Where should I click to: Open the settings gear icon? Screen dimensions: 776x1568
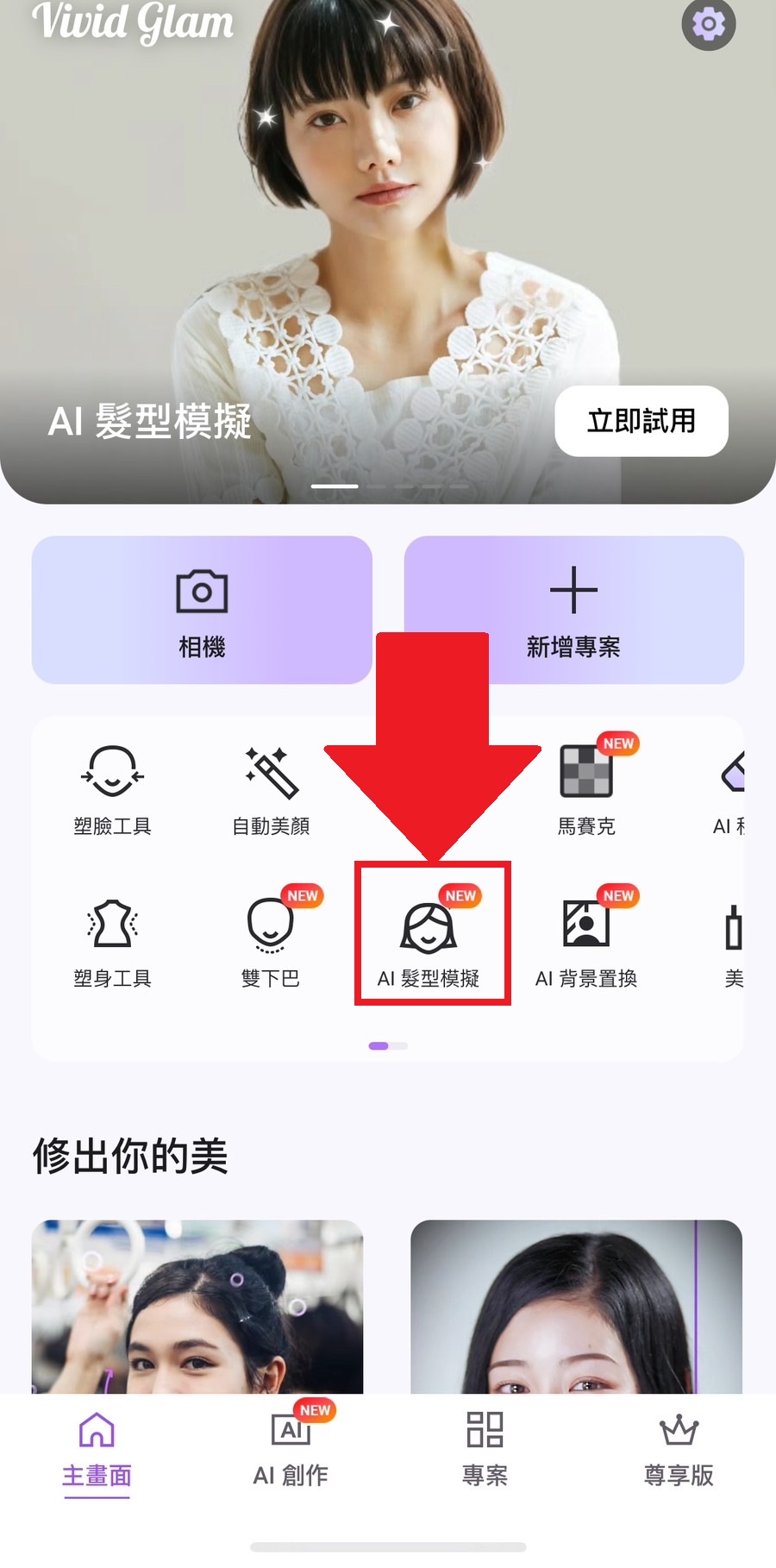click(708, 25)
